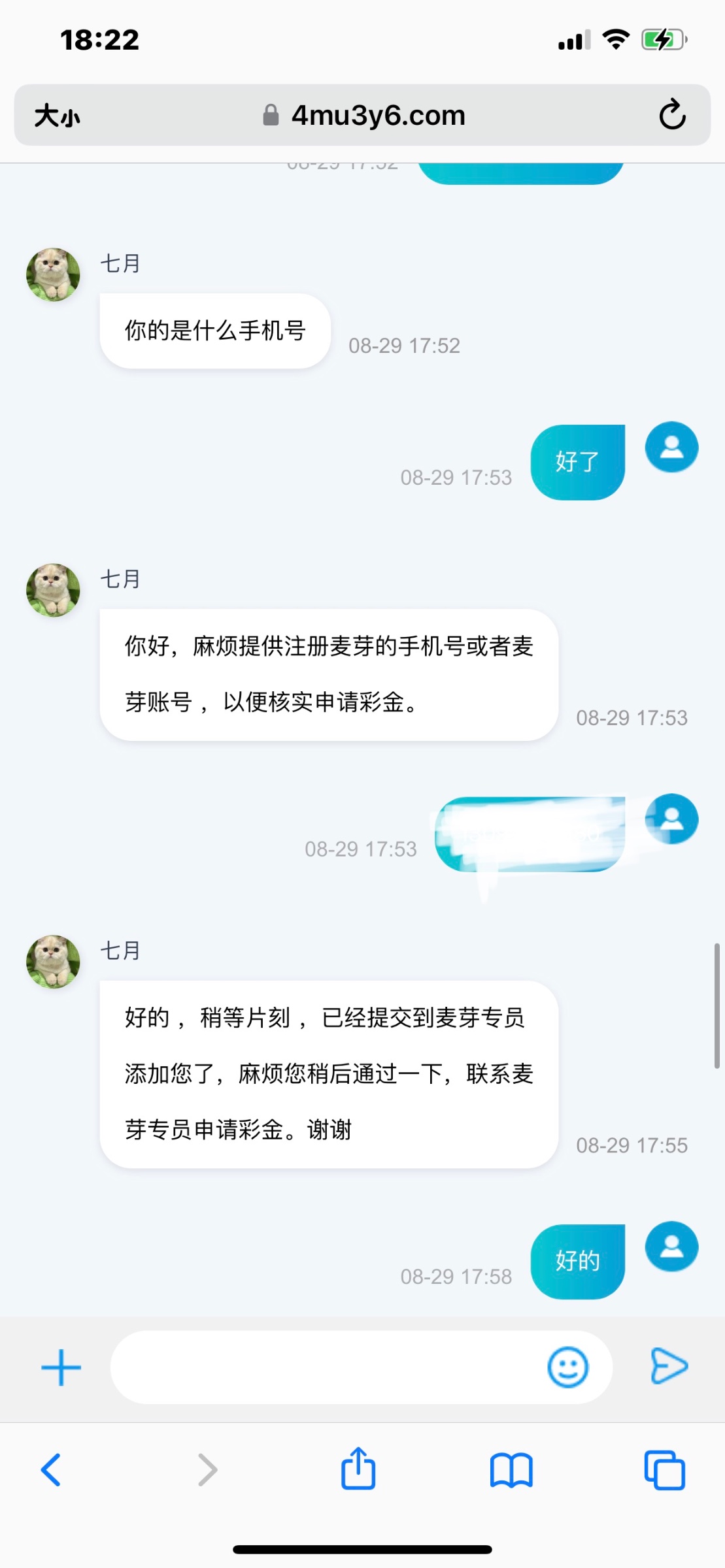Focus the chat message input field
The width and height of the screenshot is (725, 1568).
coord(327,1367)
